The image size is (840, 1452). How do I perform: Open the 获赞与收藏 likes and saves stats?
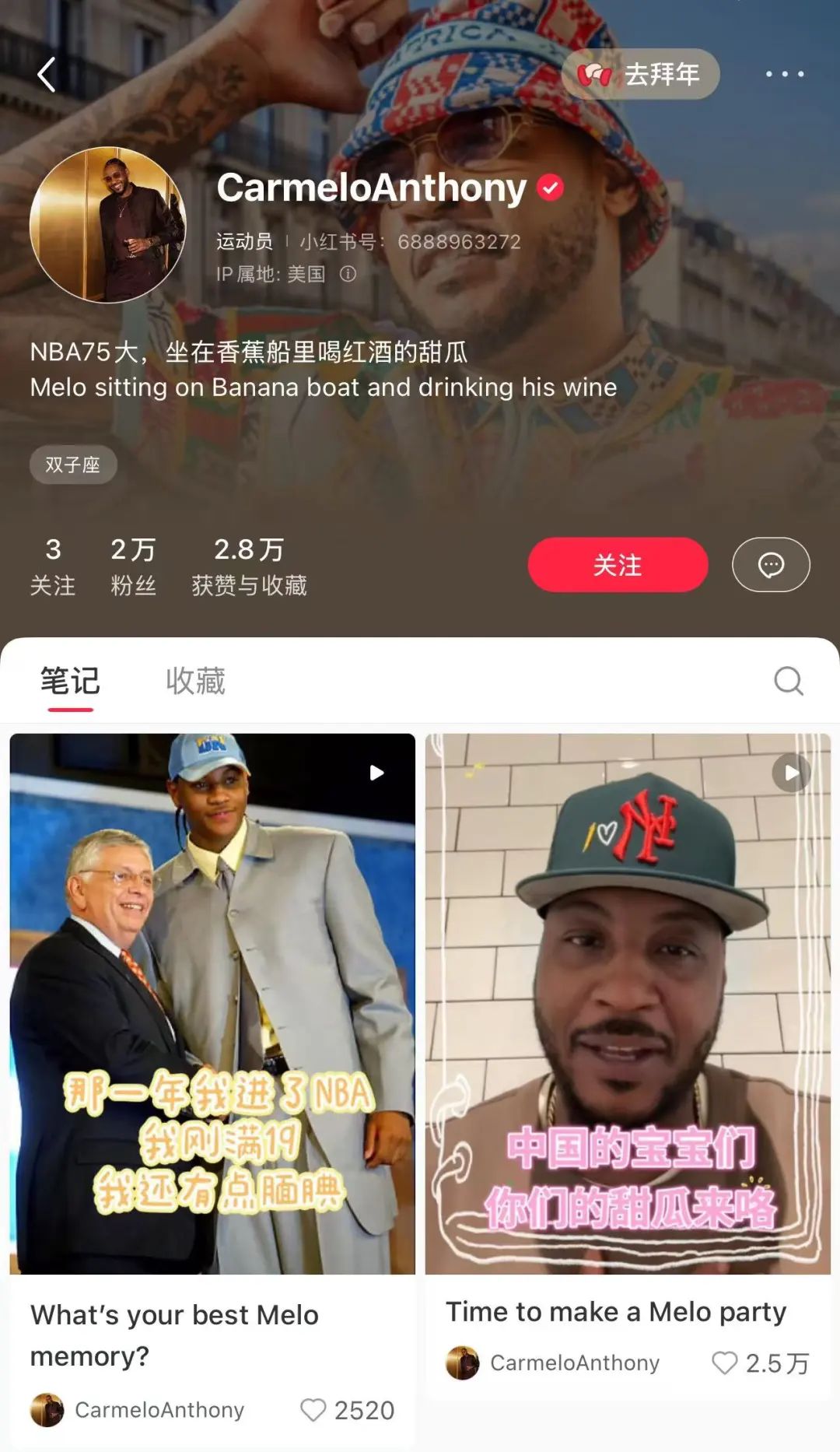[x=249, y=566]
